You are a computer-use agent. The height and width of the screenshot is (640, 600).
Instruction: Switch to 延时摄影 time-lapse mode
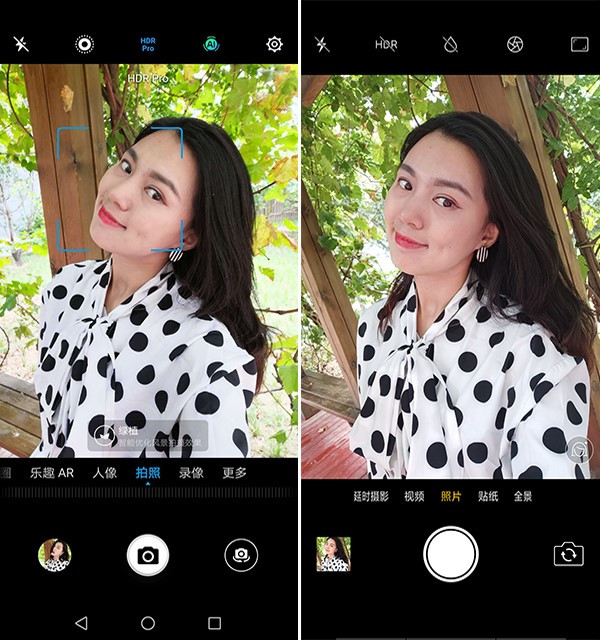(370, 496)
